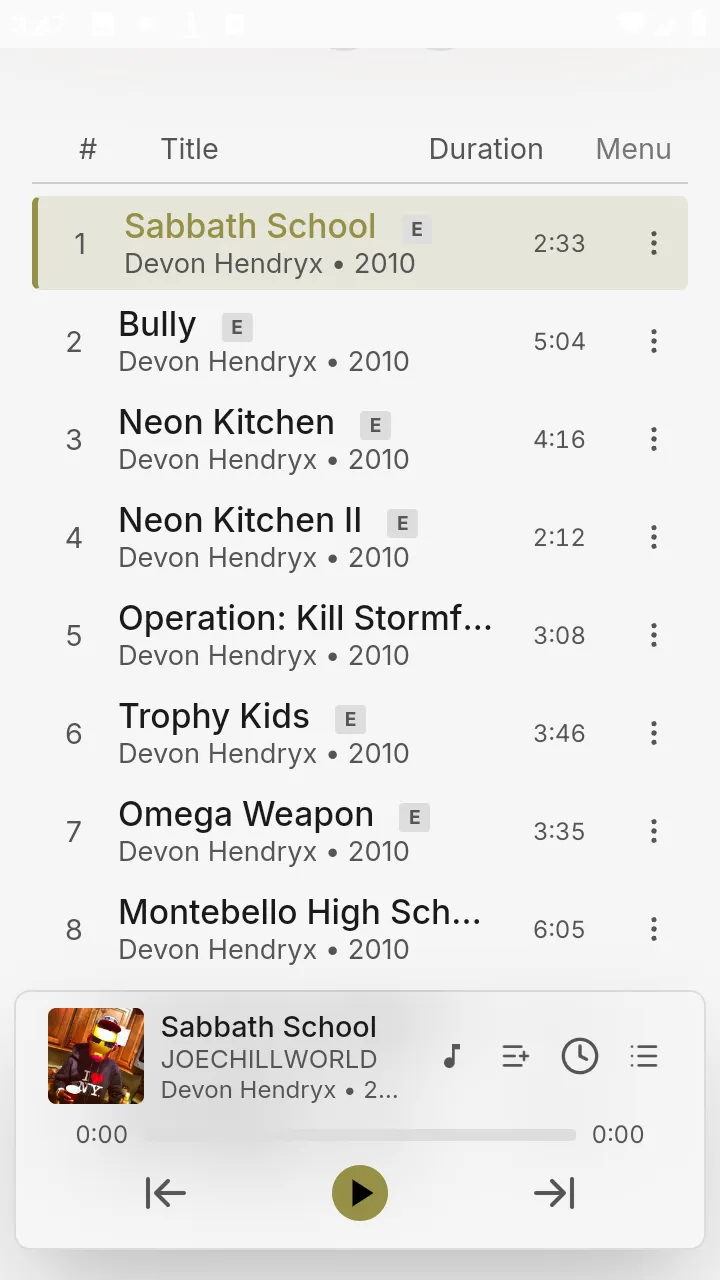
Task: Skip to the previous track
Action: pos(165,1193)
